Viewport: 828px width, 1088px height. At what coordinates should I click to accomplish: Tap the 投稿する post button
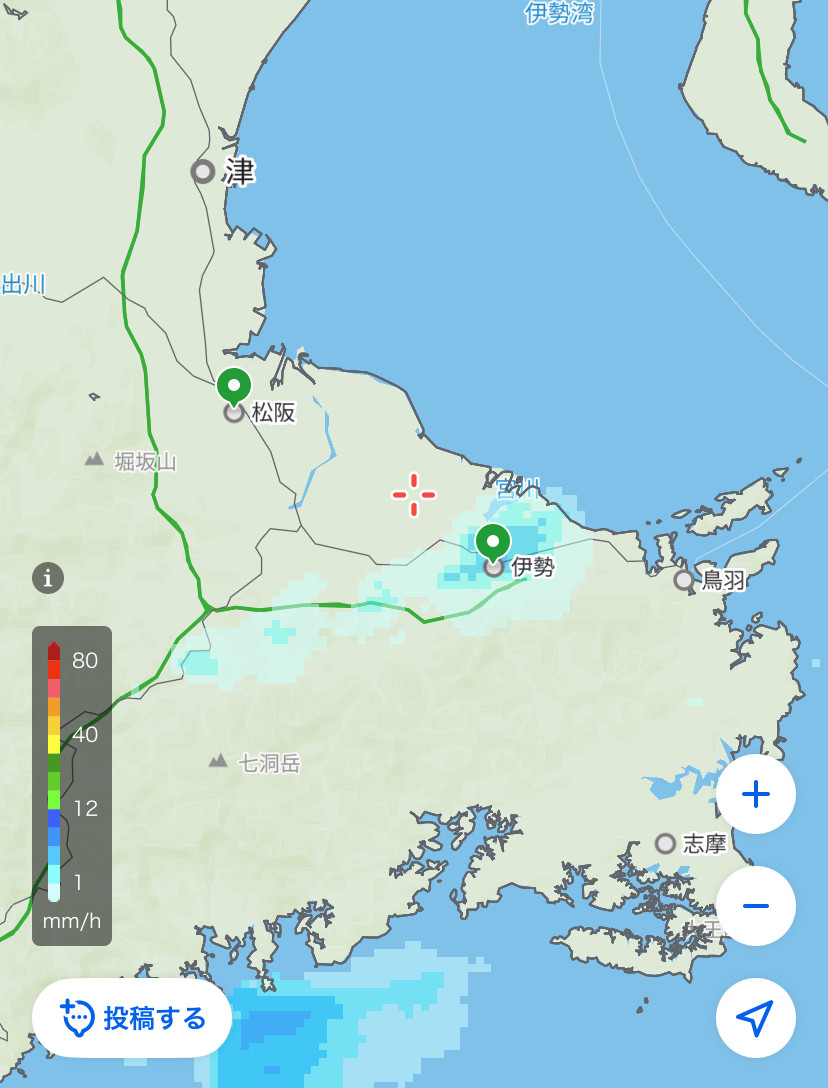click(132, 1018)
